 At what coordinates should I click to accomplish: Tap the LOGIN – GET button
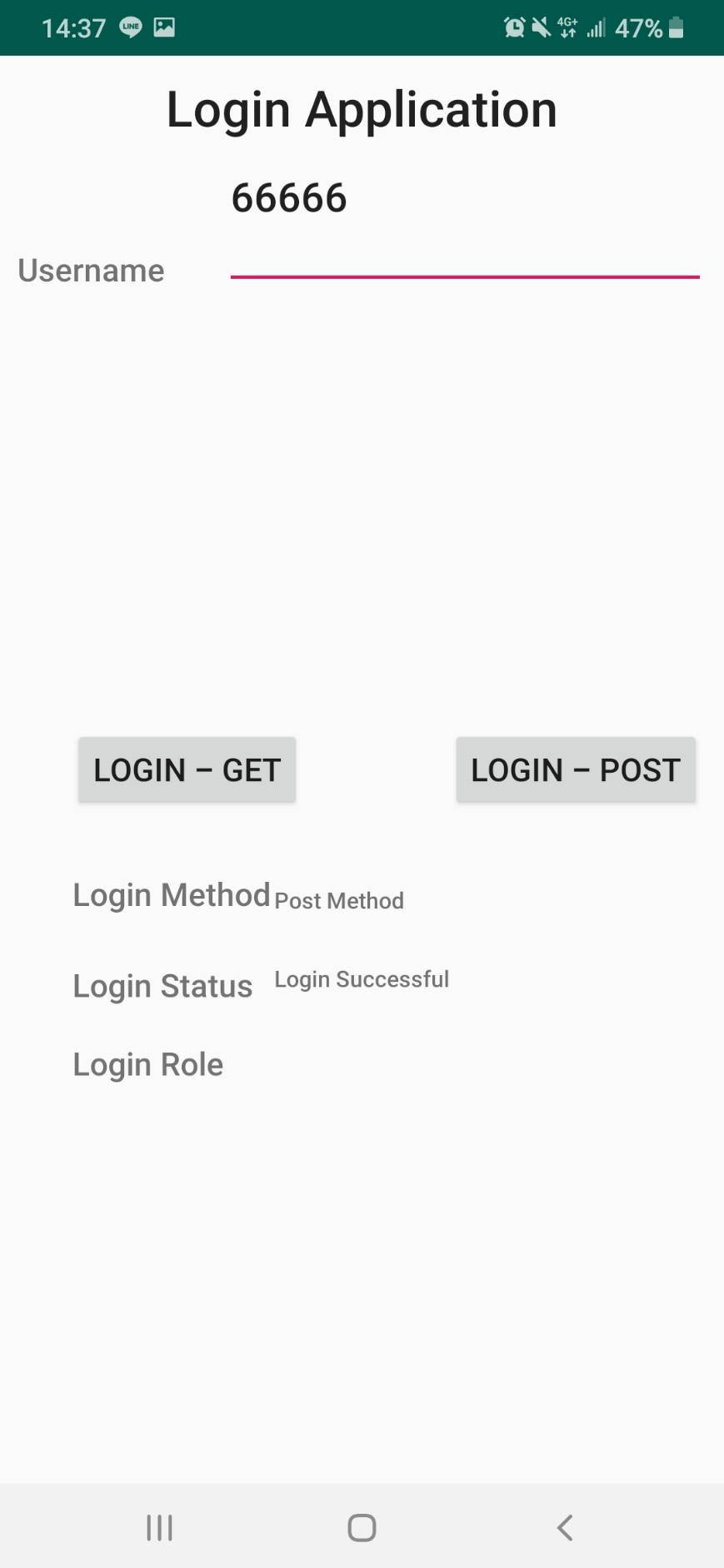pyautogui.click(x=187, y=769)
